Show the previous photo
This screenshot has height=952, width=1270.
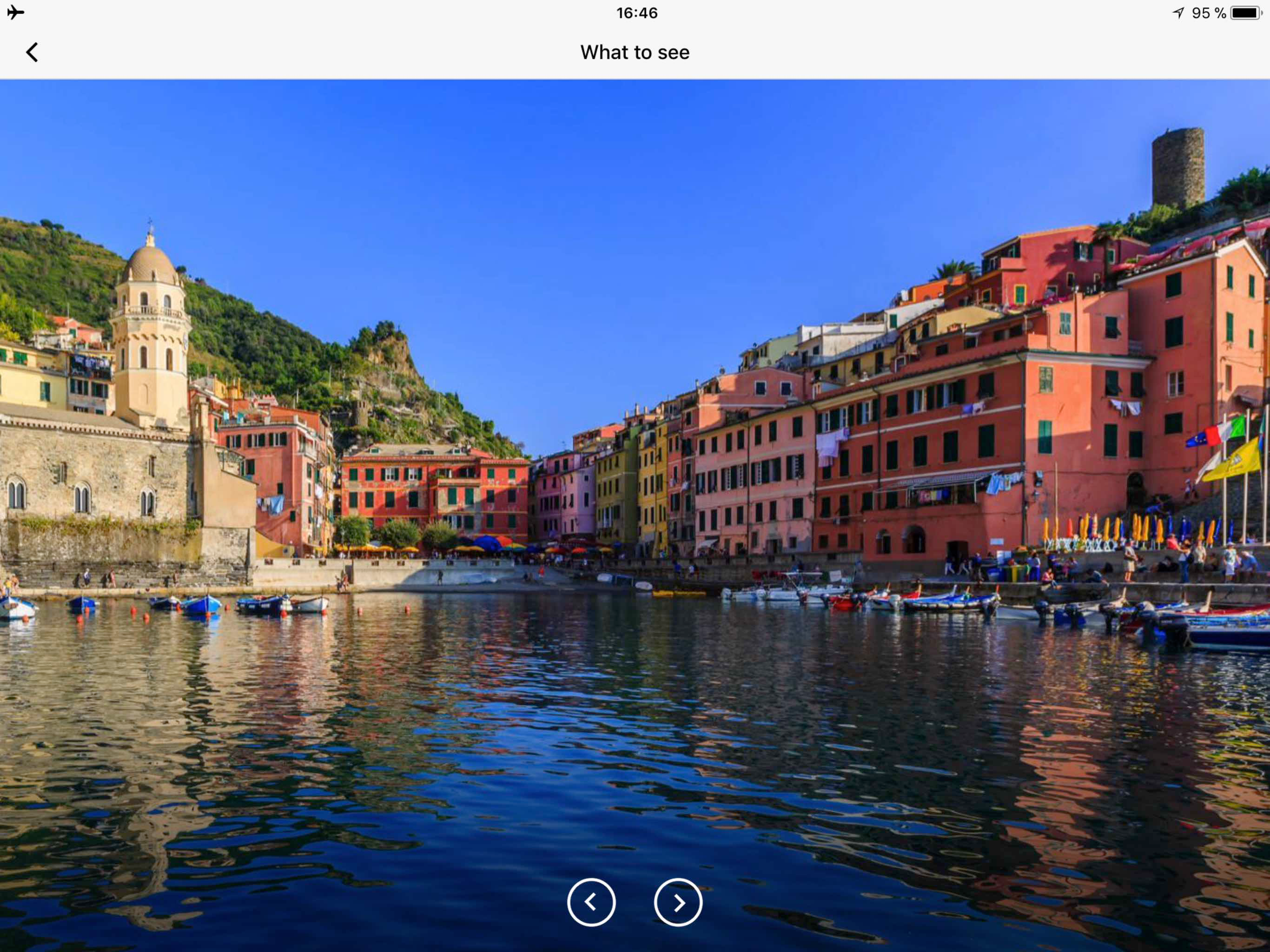591,902
